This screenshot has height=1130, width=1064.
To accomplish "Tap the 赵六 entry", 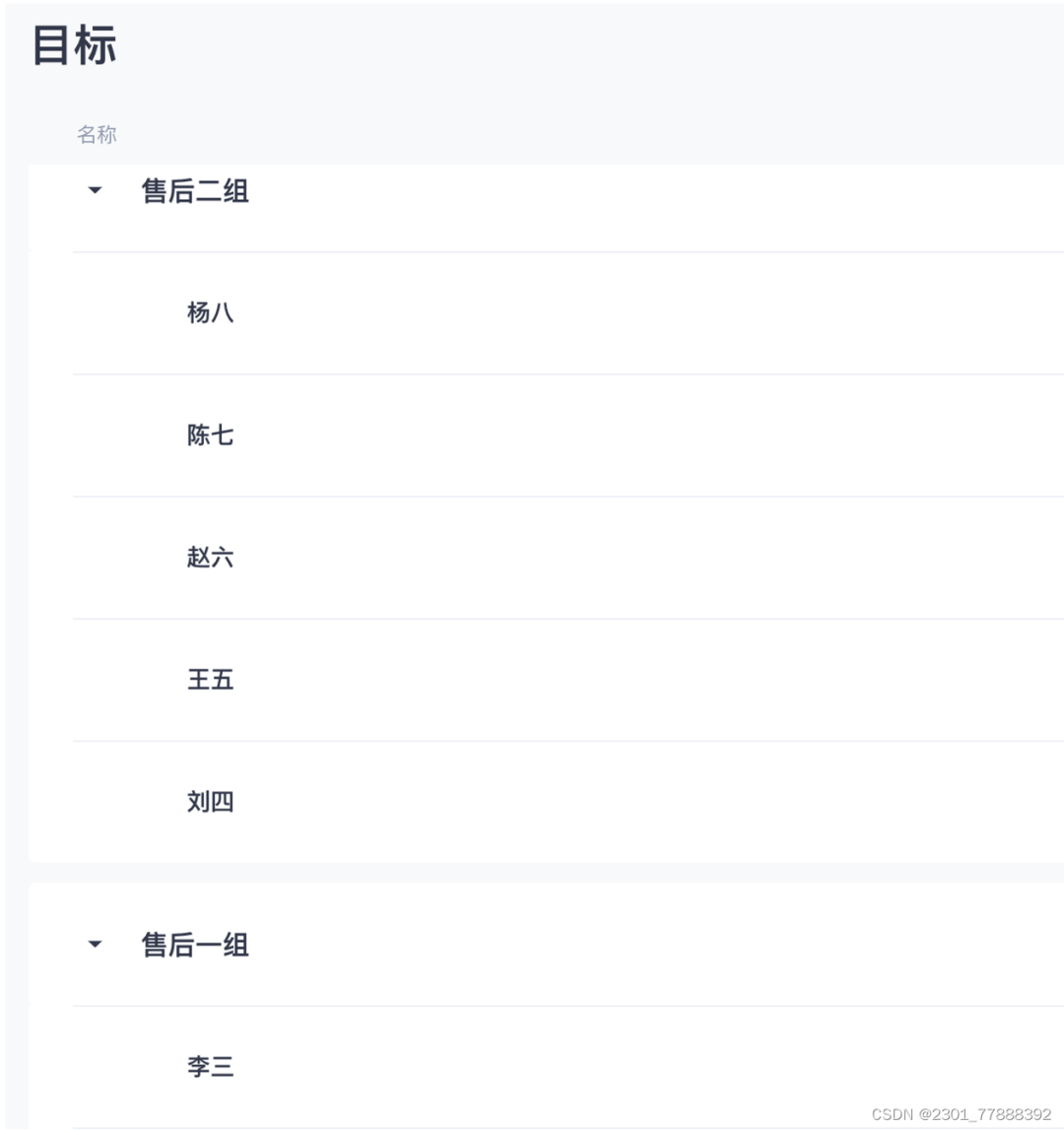I will (x=210, y=558).
